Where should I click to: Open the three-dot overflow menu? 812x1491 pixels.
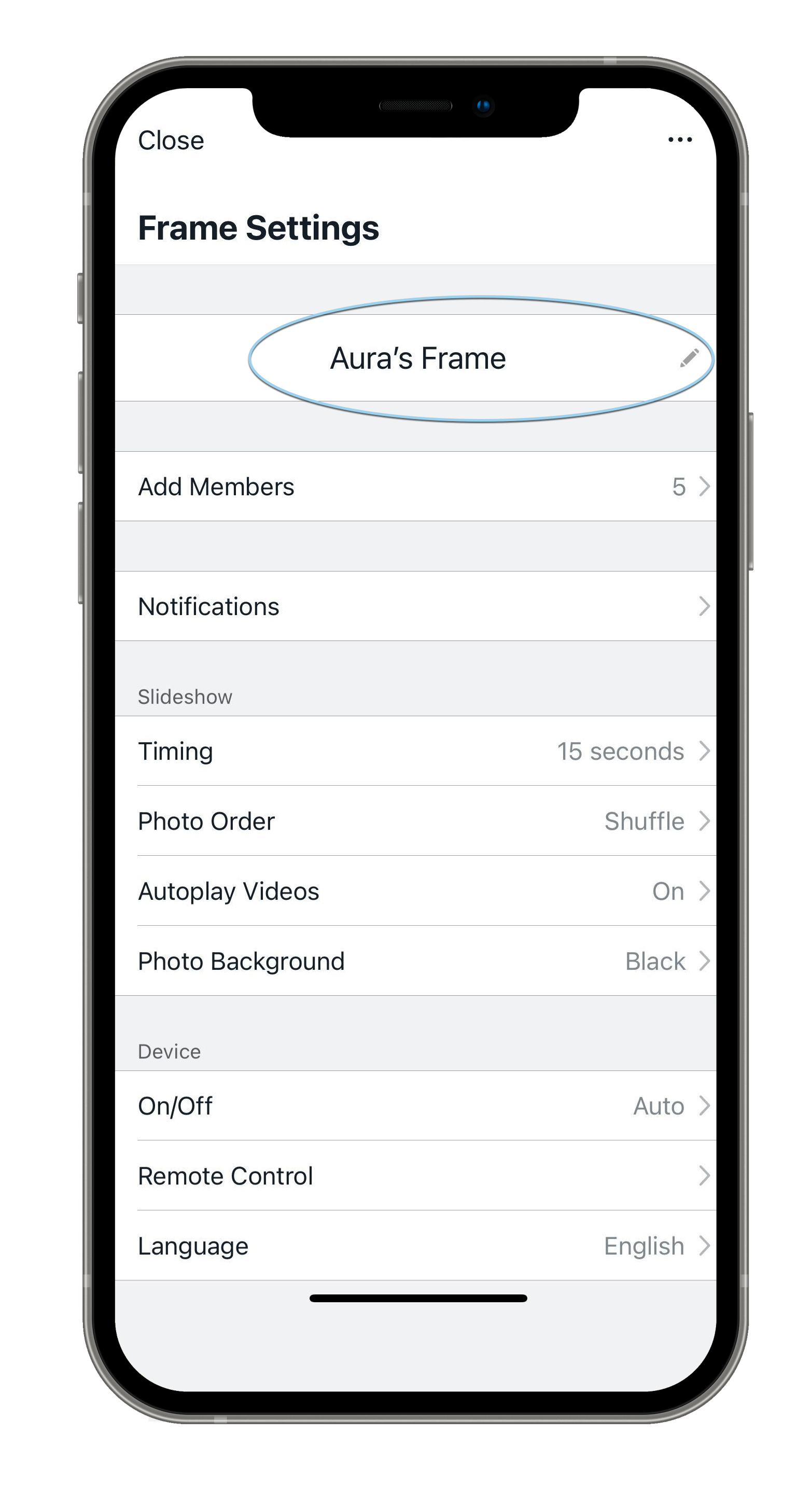679,140
